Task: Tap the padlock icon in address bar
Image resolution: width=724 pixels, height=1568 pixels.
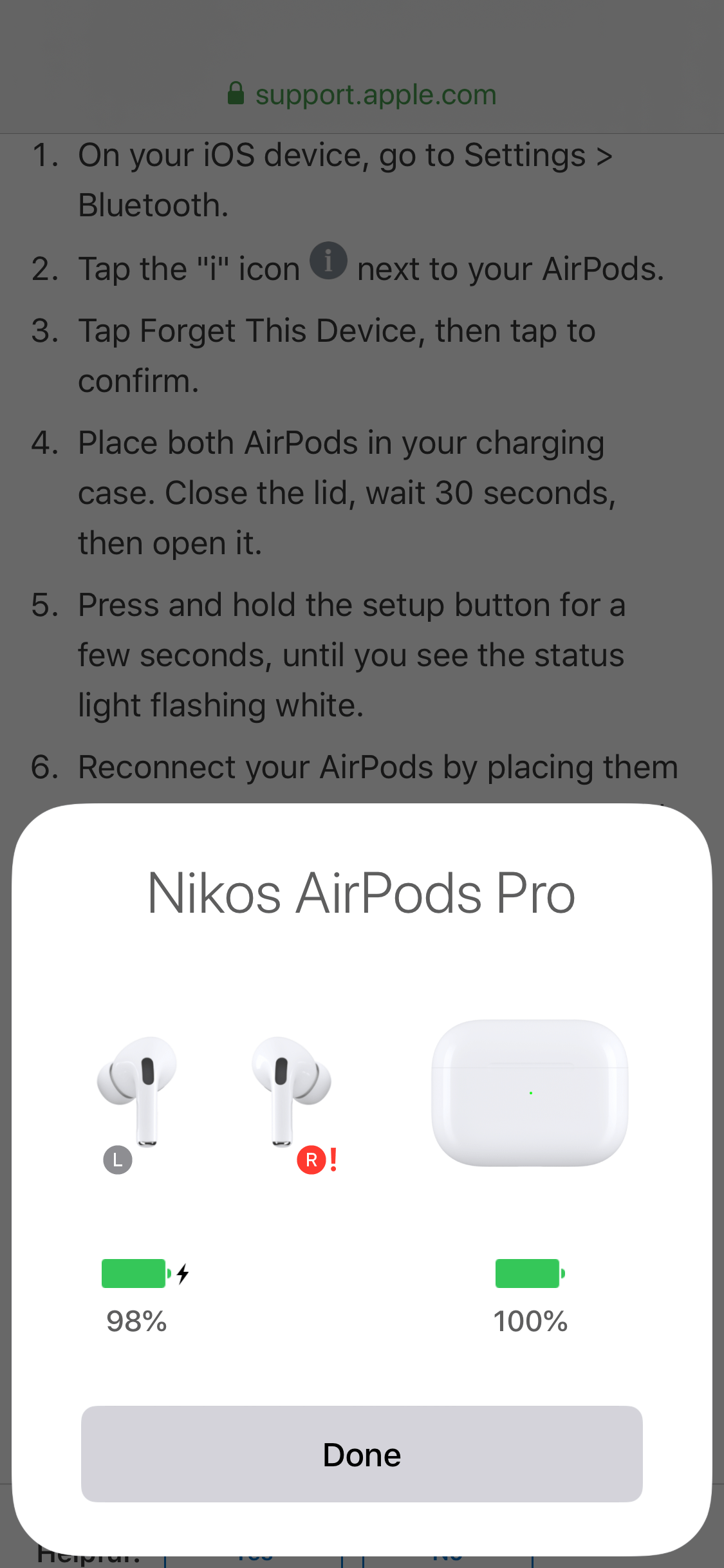Action: [236, 94]
